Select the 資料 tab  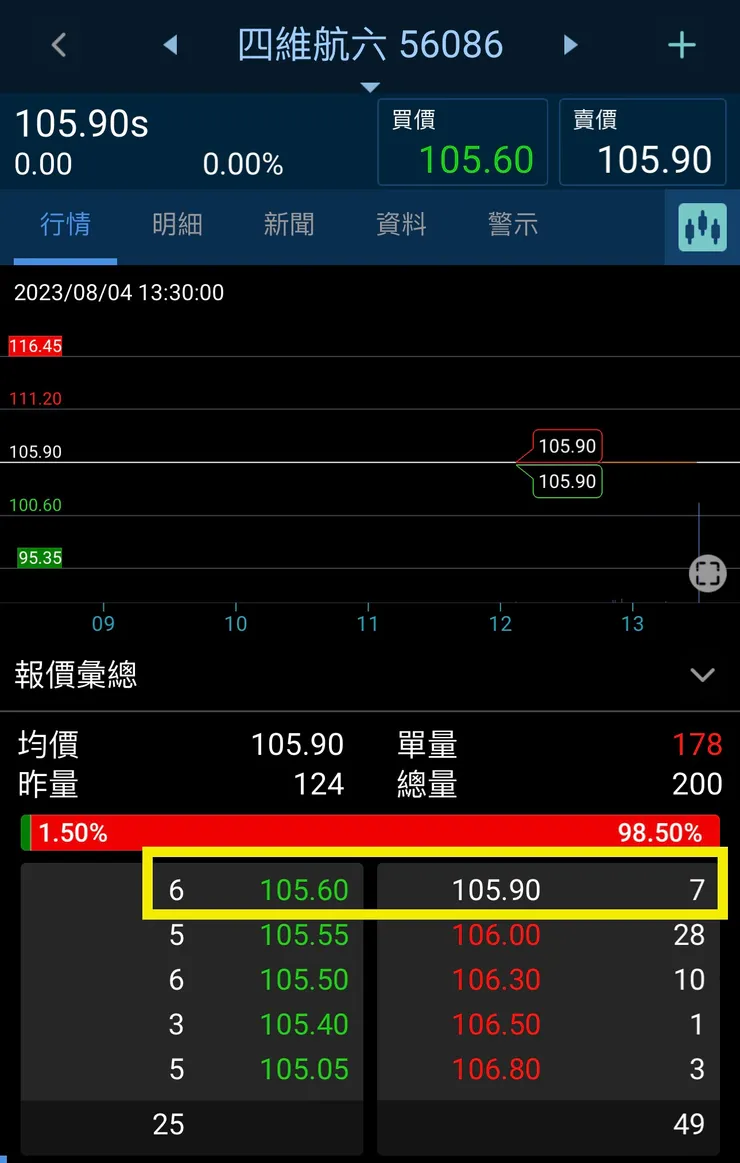pyautogui.click(x=401, y=226)
